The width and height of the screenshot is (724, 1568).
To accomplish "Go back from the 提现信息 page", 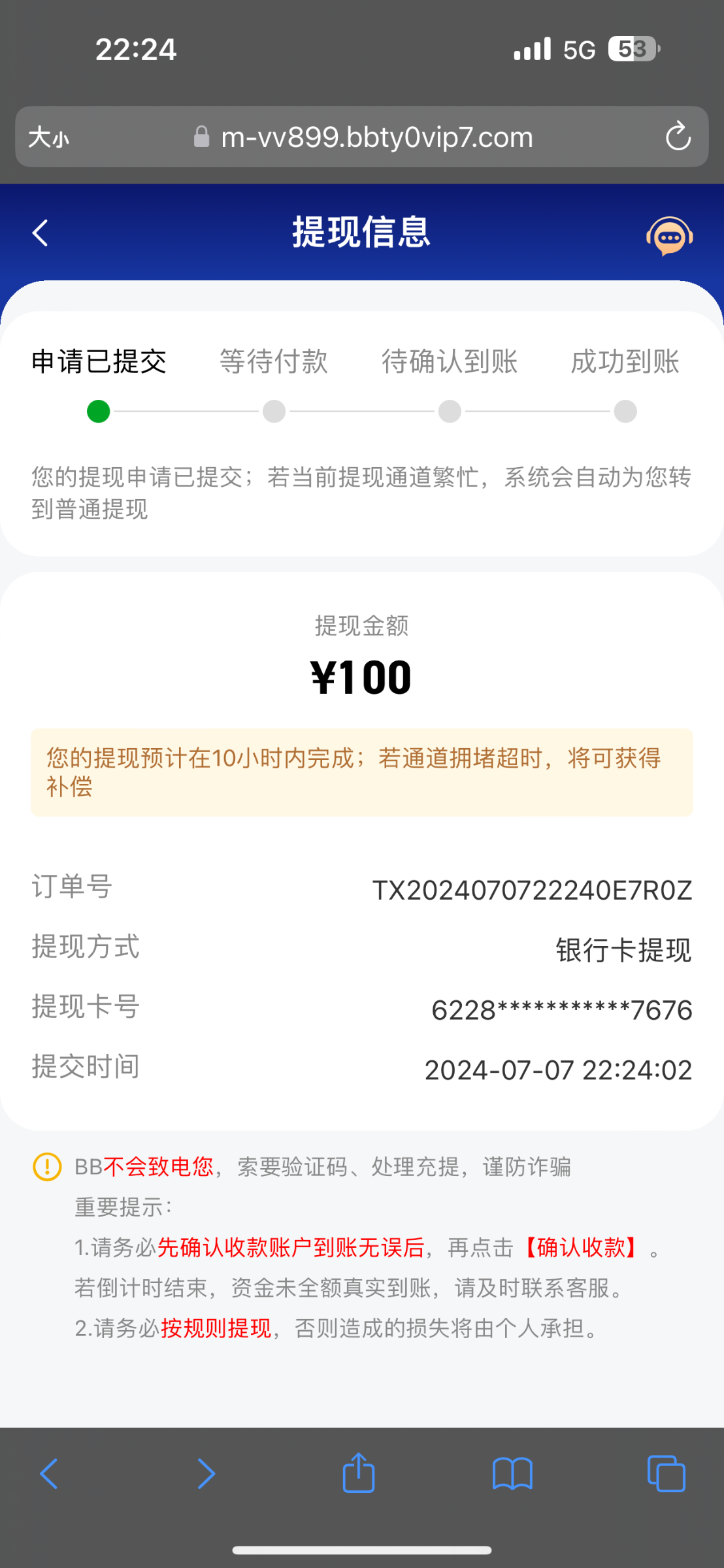I will [x=41, y=233].
